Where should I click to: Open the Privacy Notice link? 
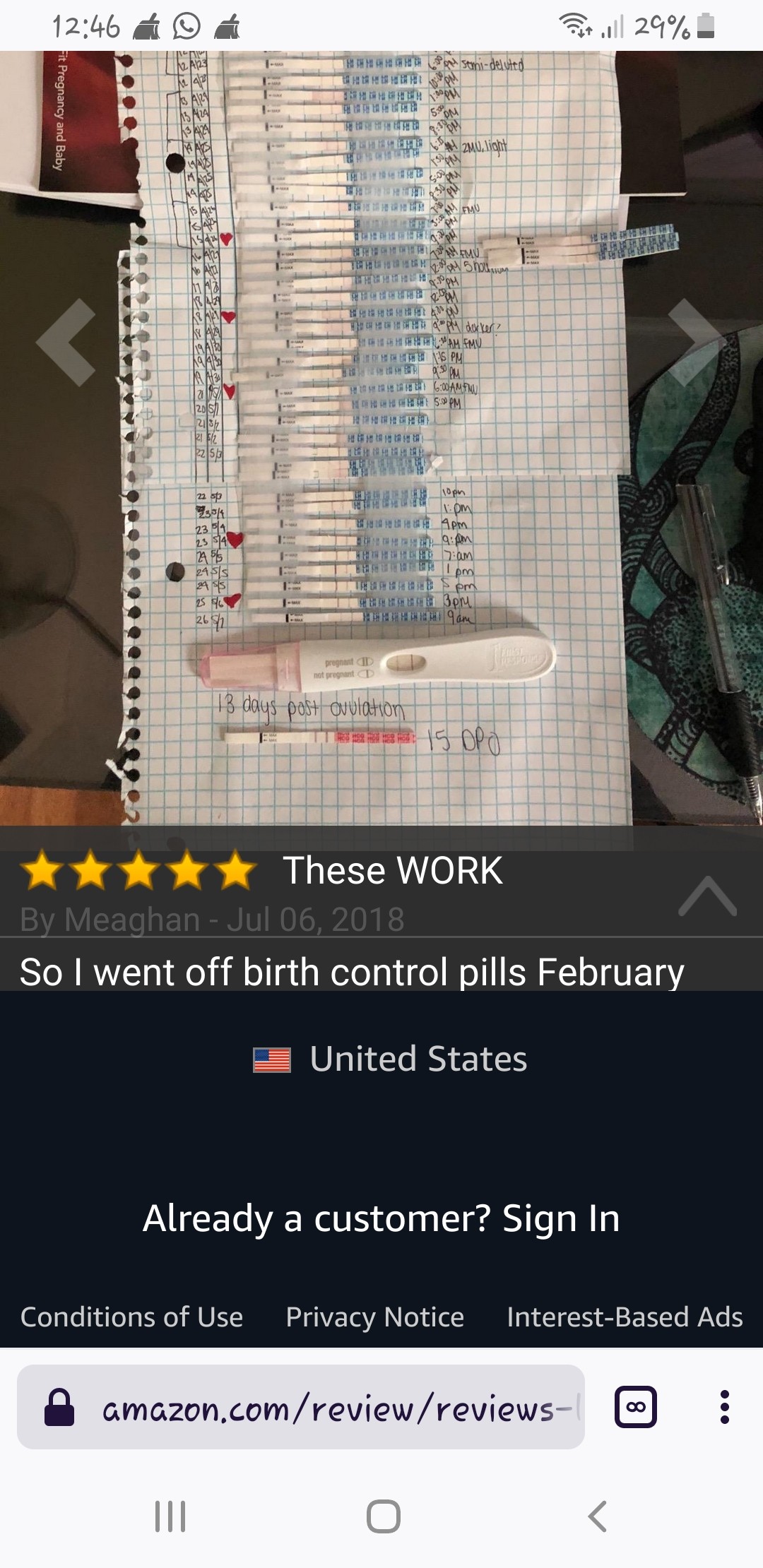[374, 1317]
